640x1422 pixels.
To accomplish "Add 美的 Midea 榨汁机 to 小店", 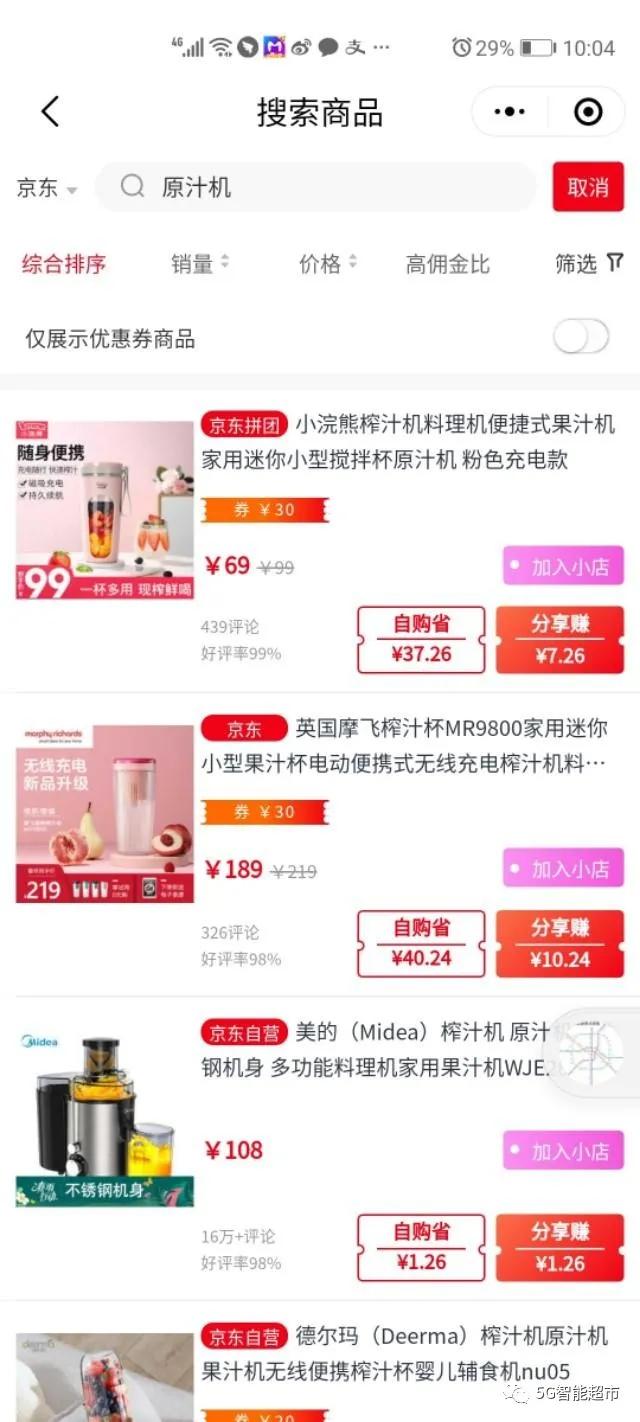I will tap(563, 1151).
